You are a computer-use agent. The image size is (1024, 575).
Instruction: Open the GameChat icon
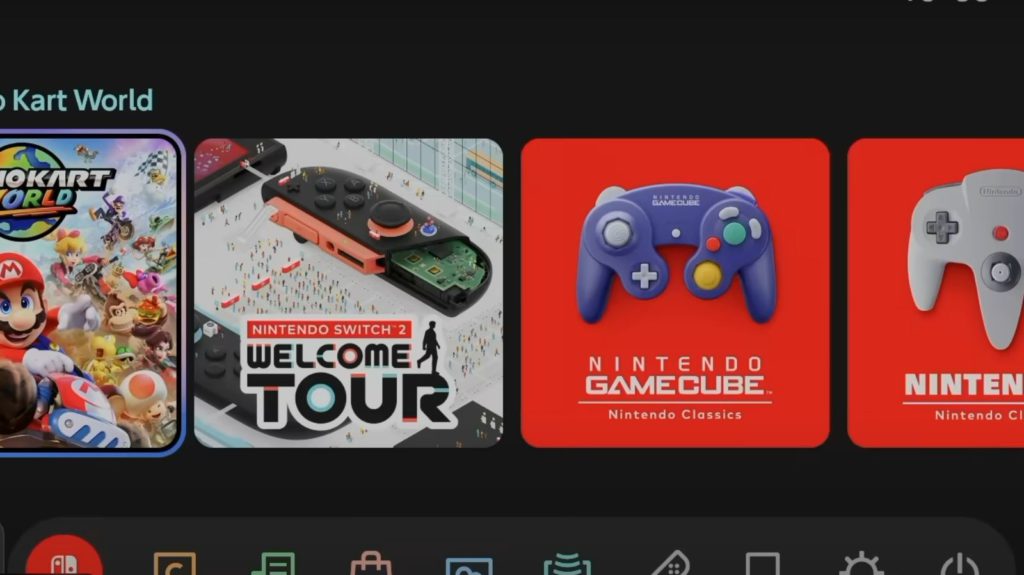[174, 564]
